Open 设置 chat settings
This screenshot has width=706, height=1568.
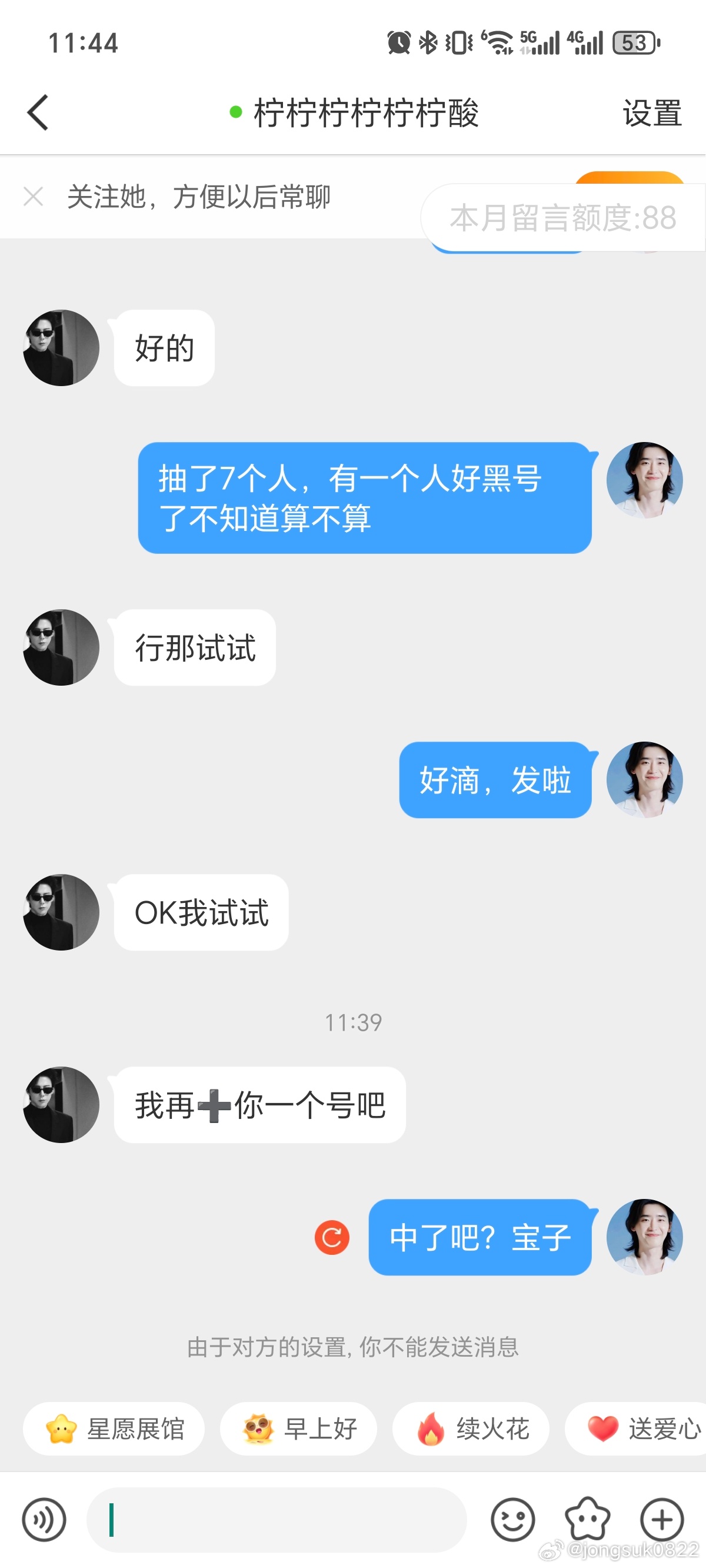point(651,114)
